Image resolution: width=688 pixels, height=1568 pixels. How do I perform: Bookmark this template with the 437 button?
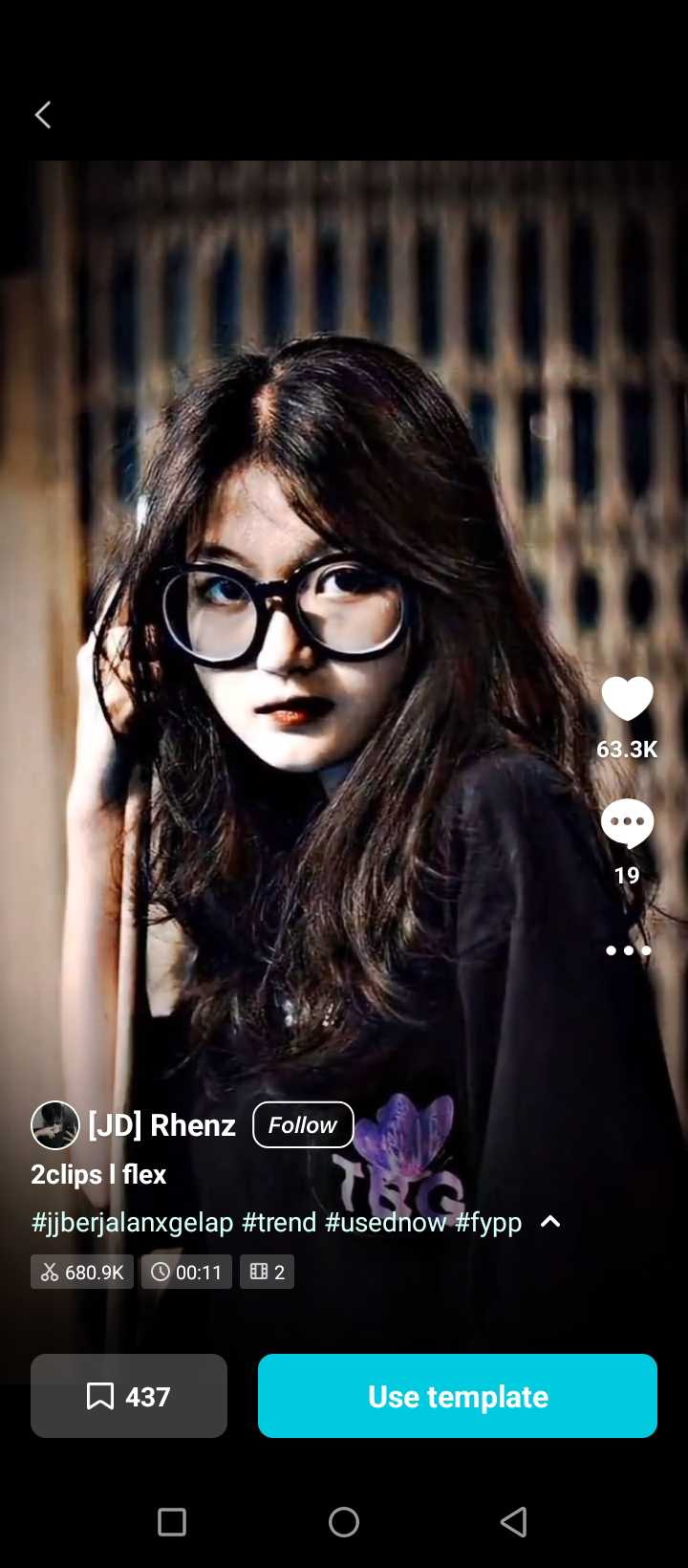pos(129,1396)
